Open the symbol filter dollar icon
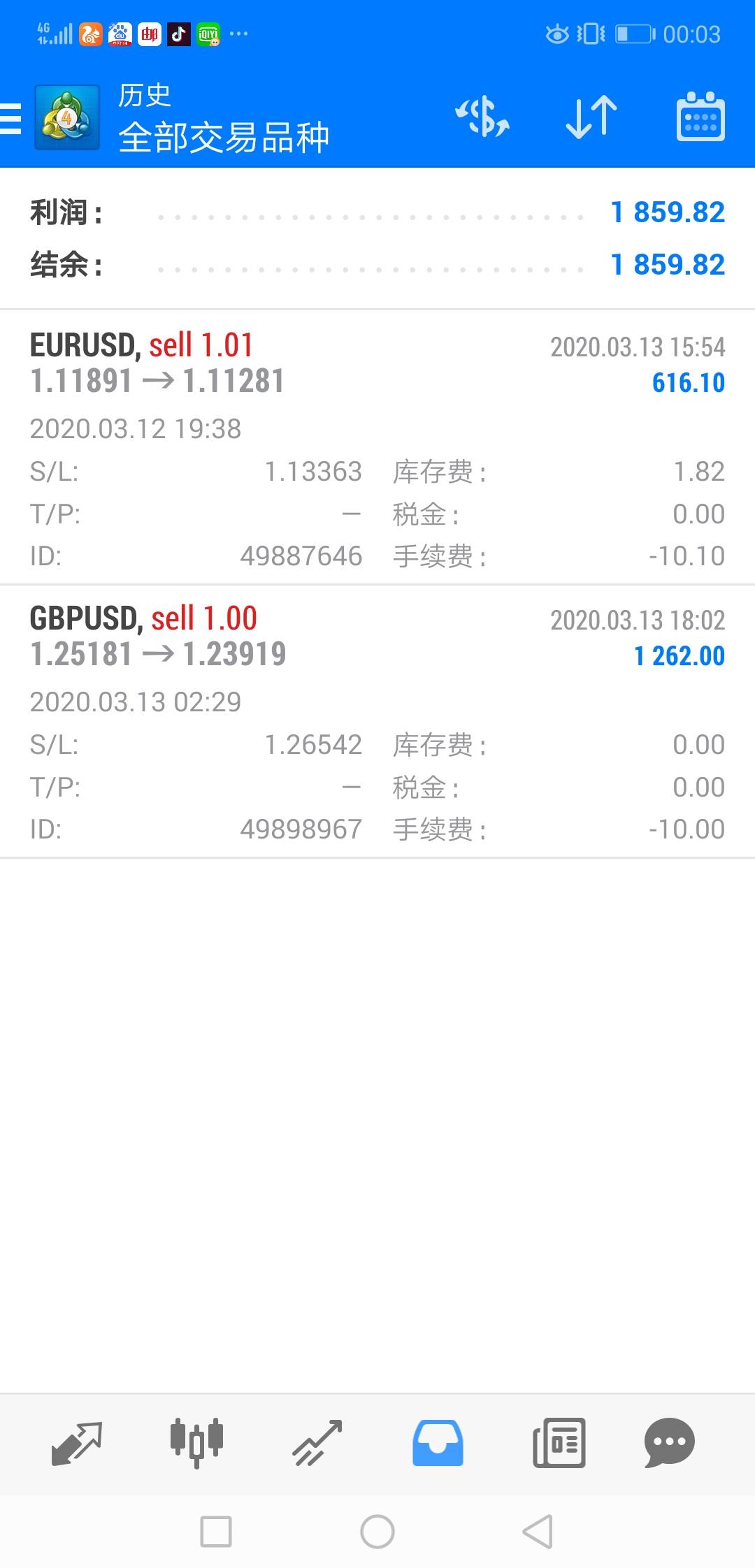Screen dimensions: 755x1568 click(x=482, y=117)
